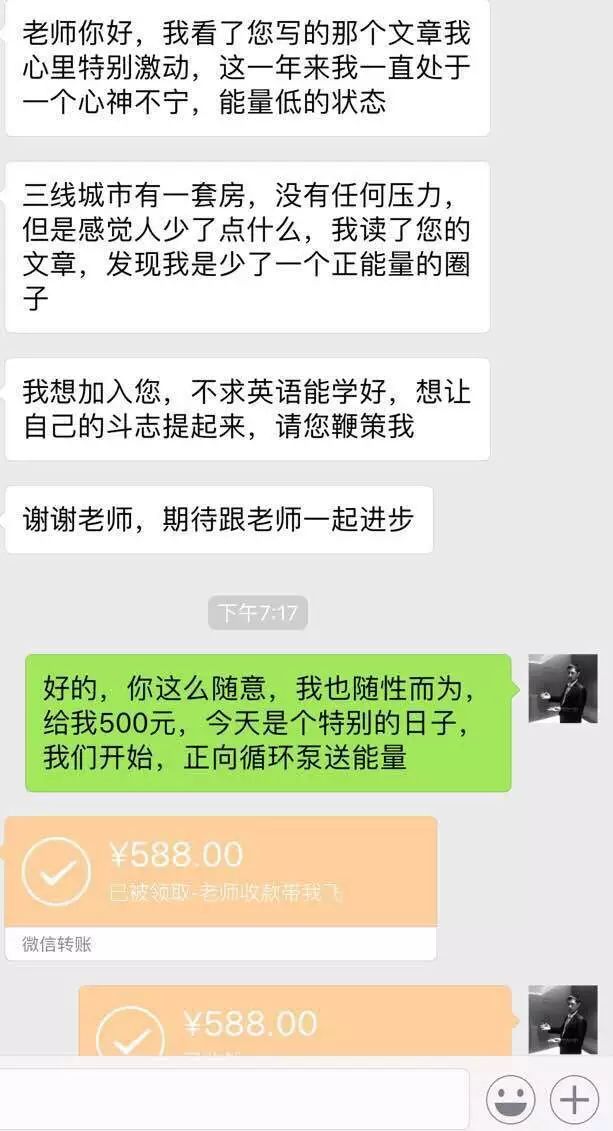Open the ¥588.00 transfer labeled 老师收款带我飞

(221, 872)
